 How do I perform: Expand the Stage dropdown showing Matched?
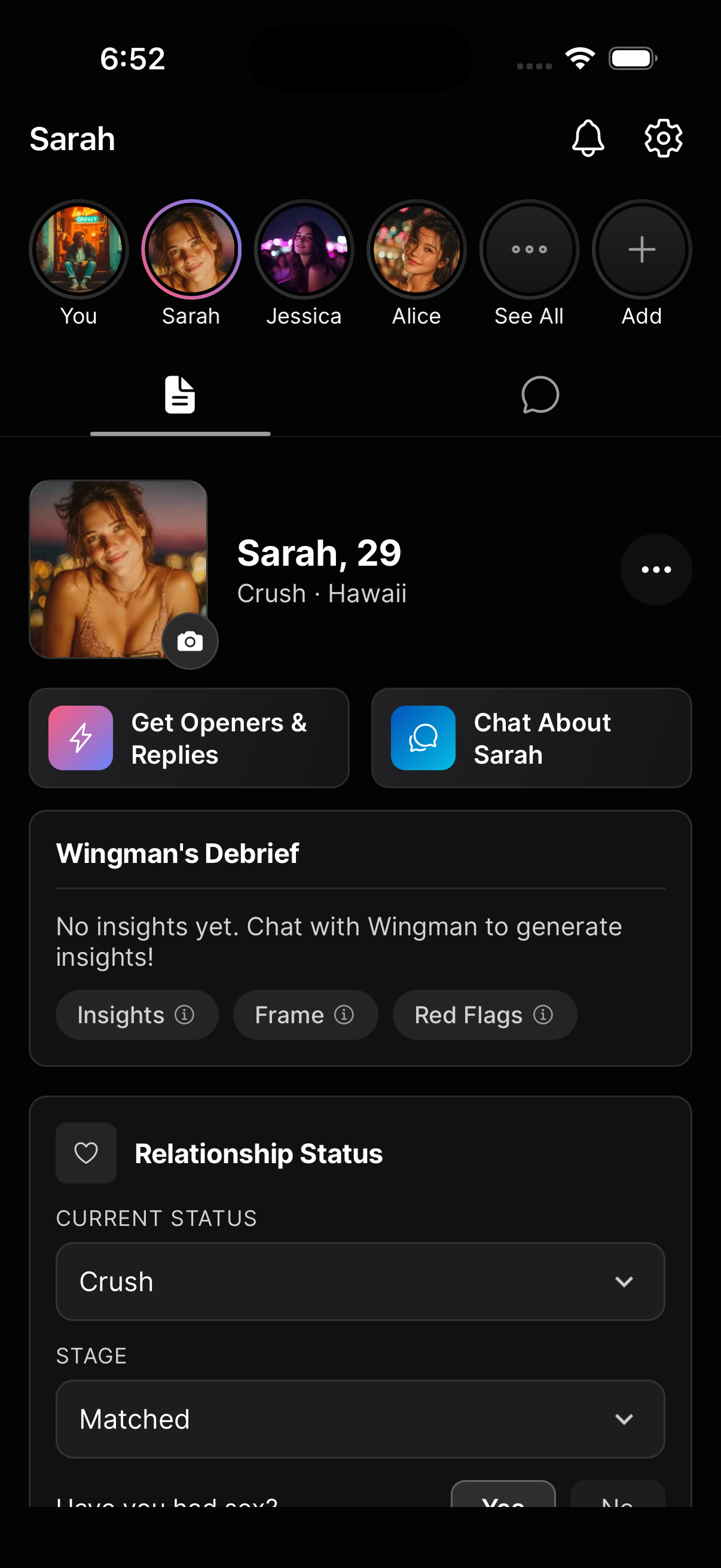[360, 1419]
